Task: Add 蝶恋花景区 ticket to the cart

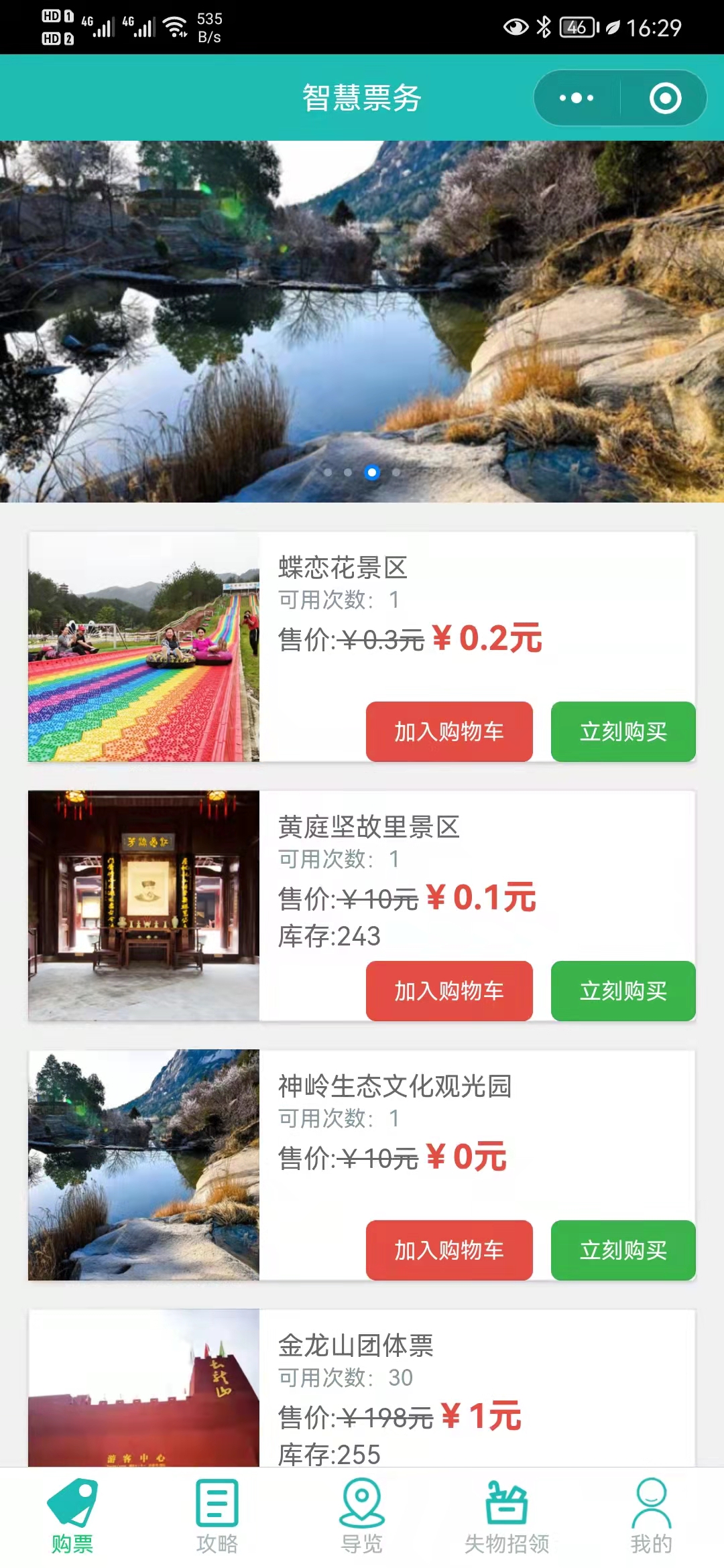Action: (x=449, y=731)
